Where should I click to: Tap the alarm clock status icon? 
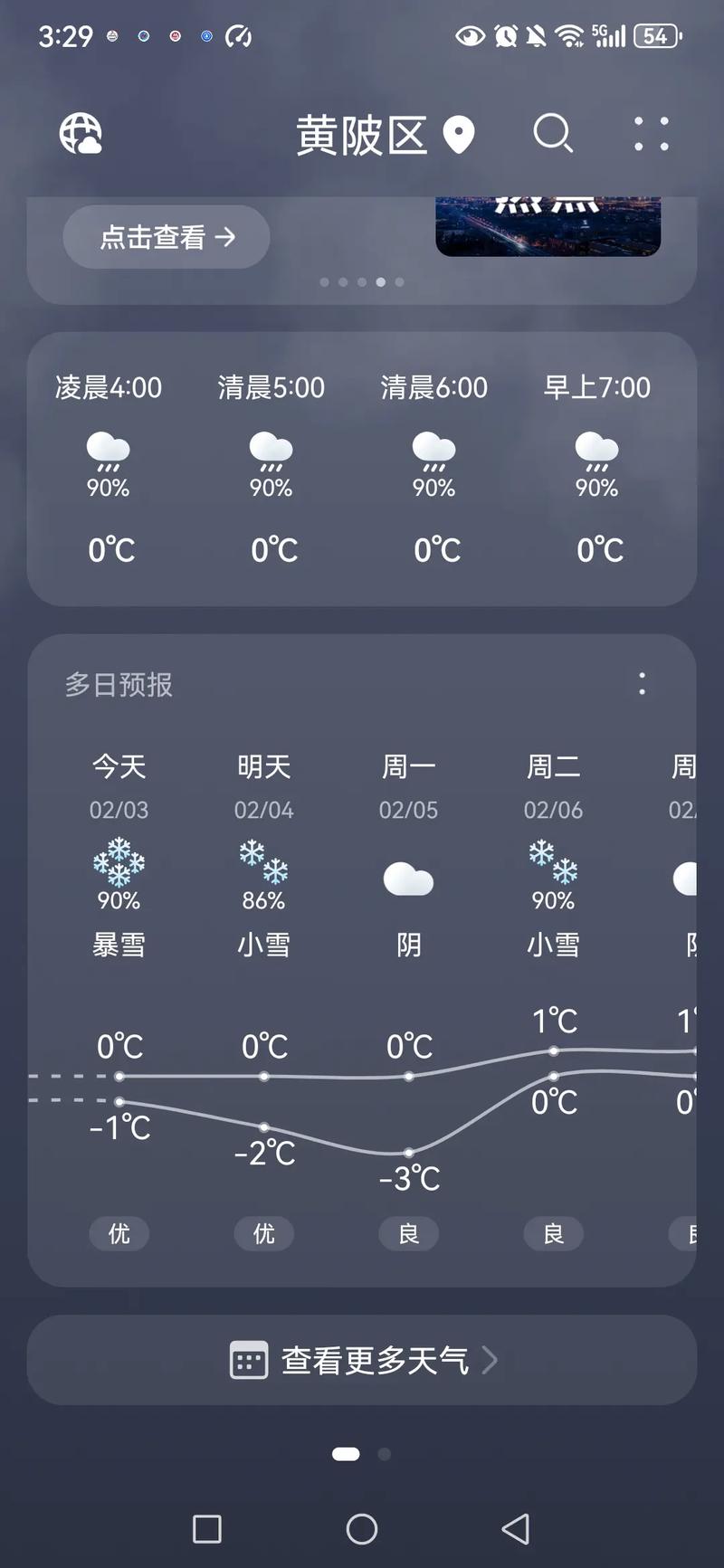(506, 34)
